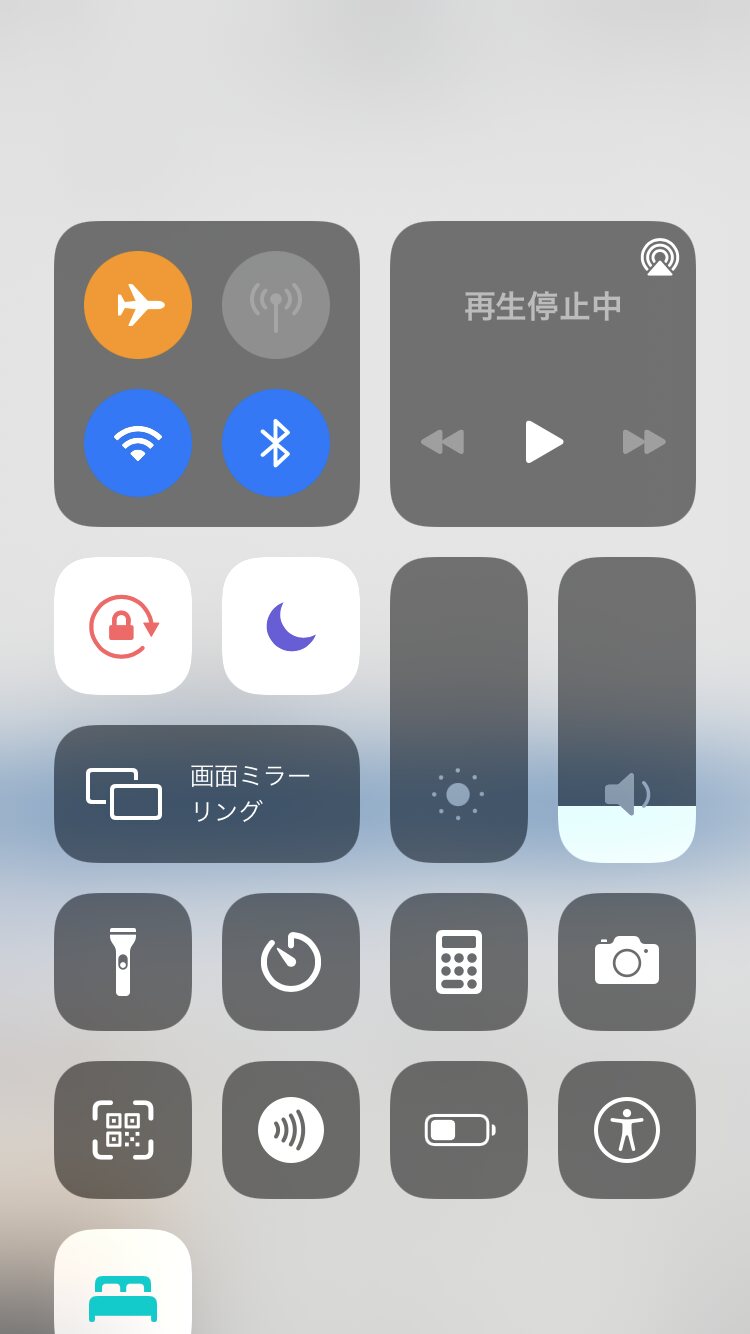Toggle the portrait orientation lock
The height and width of the screenshot is (1334, 750).
pyautogui.click(x=123, y=626)
